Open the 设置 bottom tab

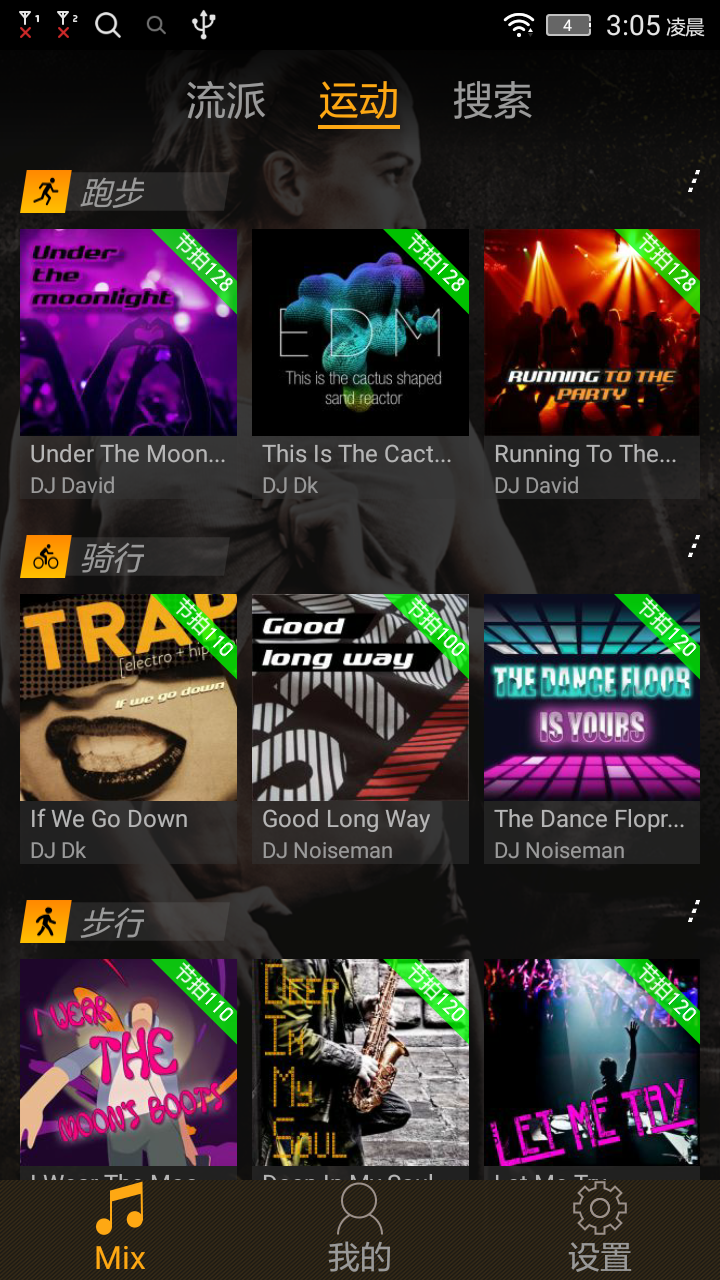tap(600, 1230)
